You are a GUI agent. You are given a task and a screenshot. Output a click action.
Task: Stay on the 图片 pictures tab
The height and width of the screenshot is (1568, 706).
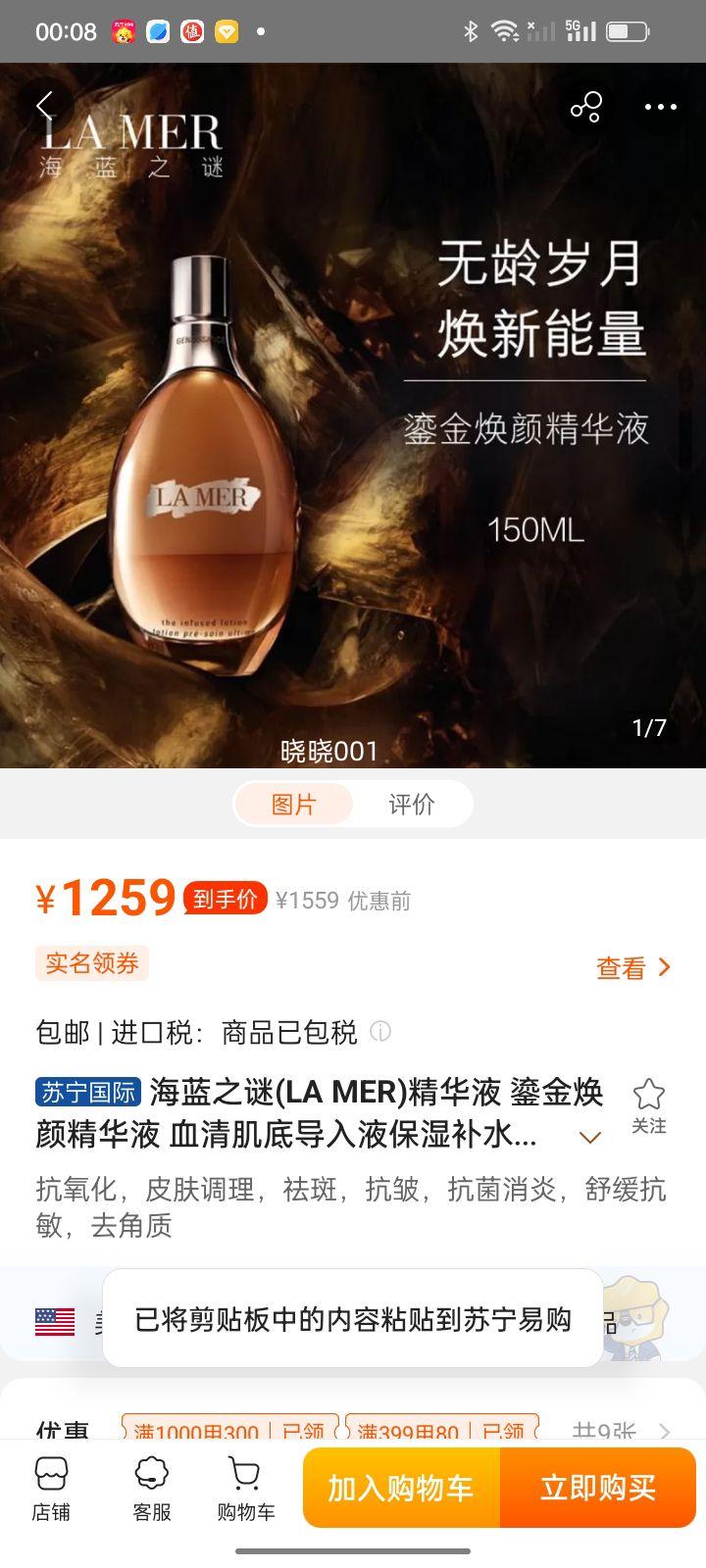click(x=292, y=804)
